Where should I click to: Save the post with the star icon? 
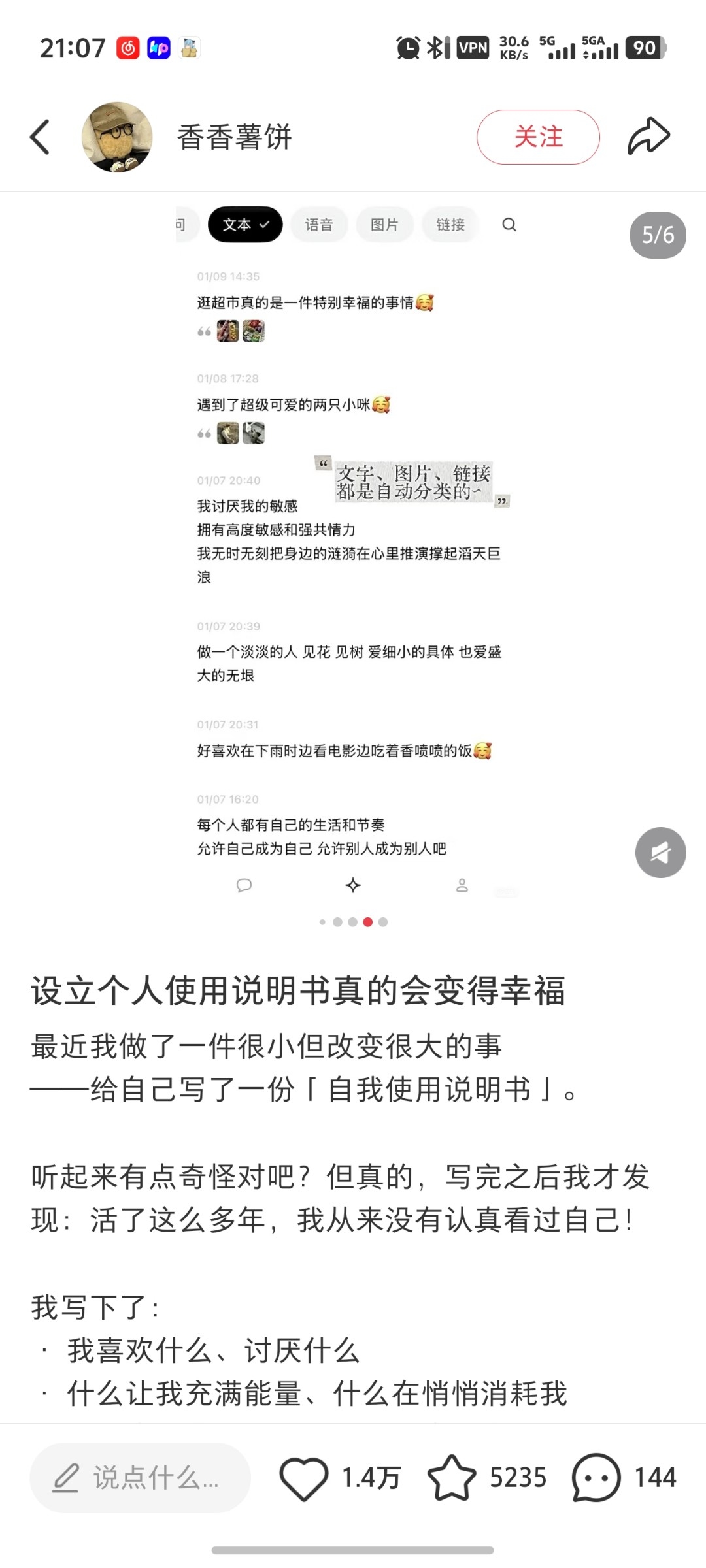point(452,1477)
